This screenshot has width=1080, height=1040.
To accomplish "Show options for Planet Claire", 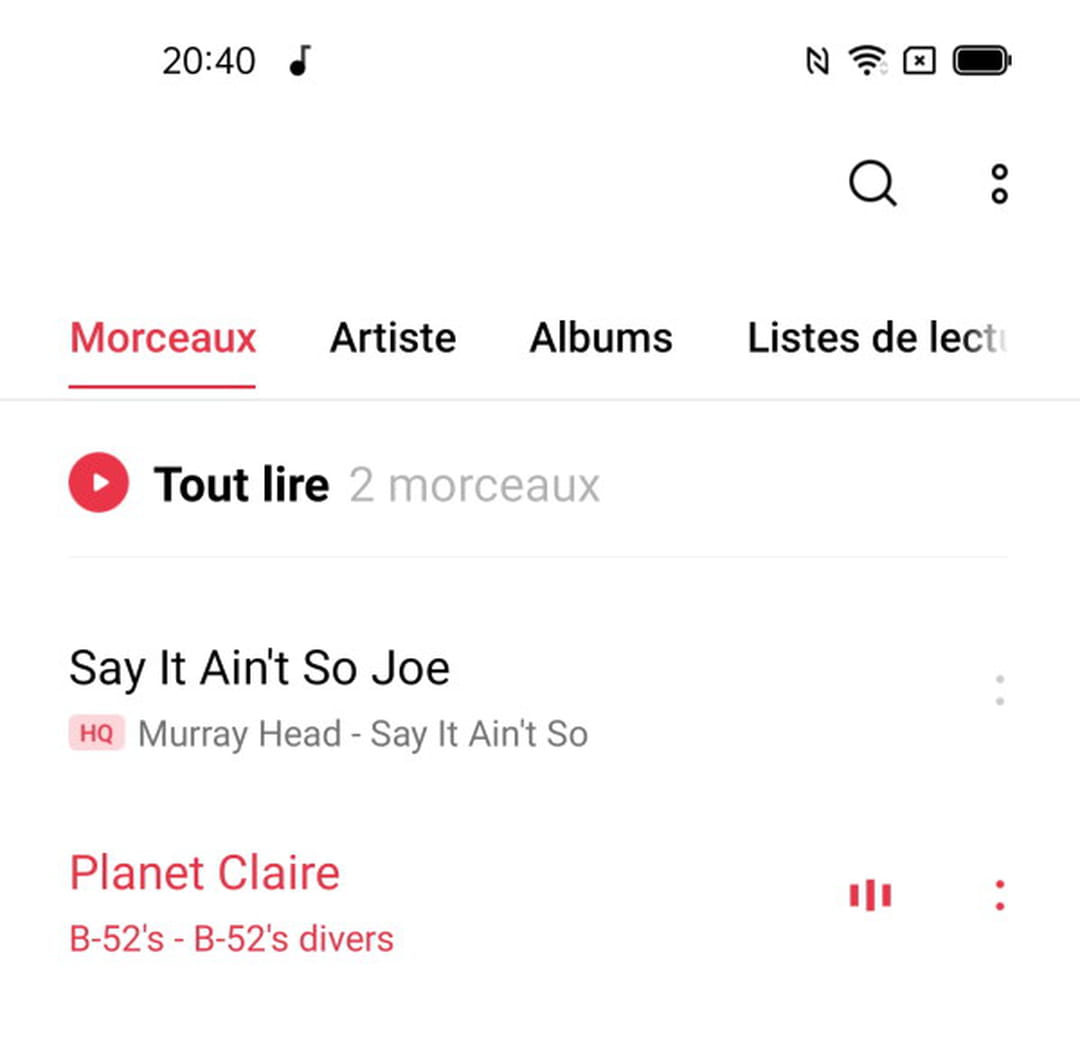I will tap(999, 895).
